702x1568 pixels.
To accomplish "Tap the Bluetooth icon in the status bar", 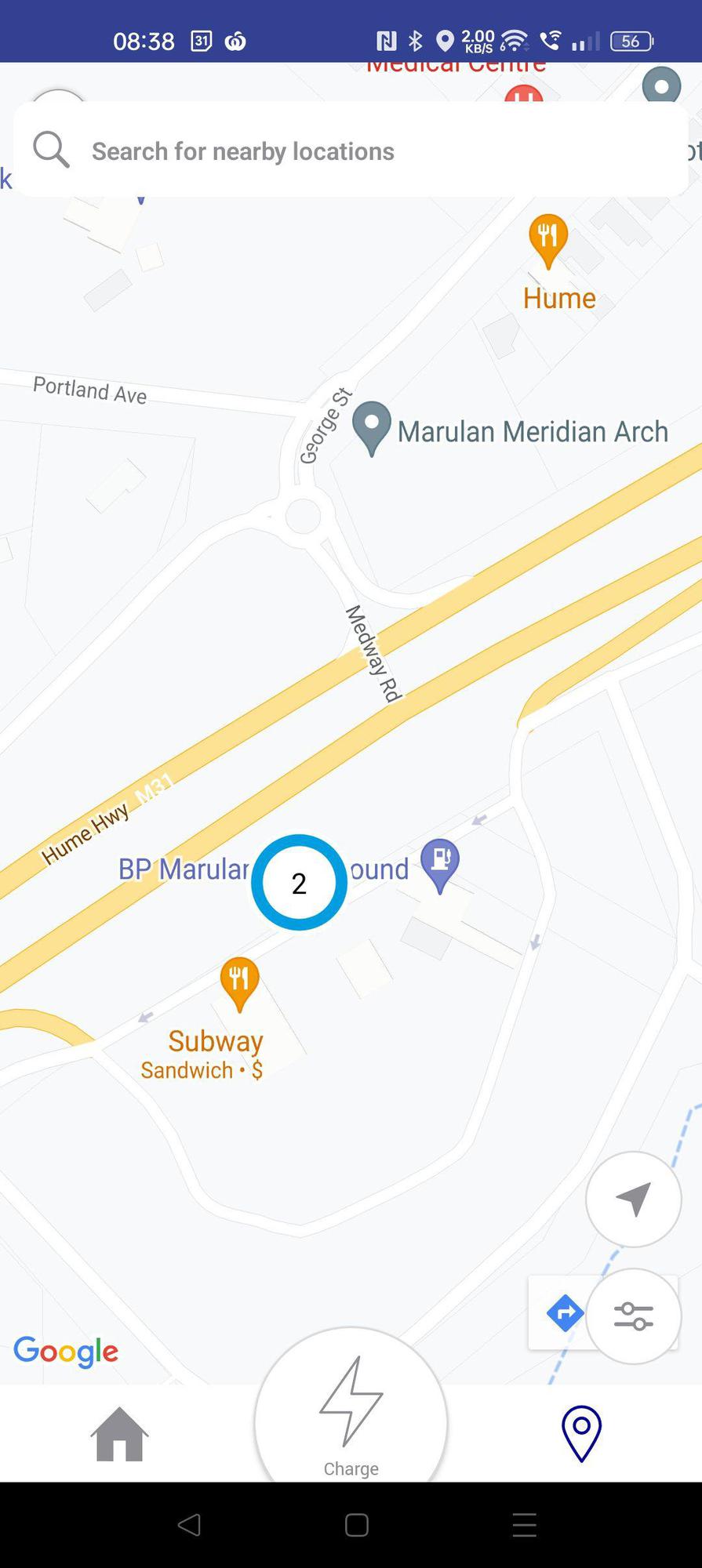I will [416, 39].
